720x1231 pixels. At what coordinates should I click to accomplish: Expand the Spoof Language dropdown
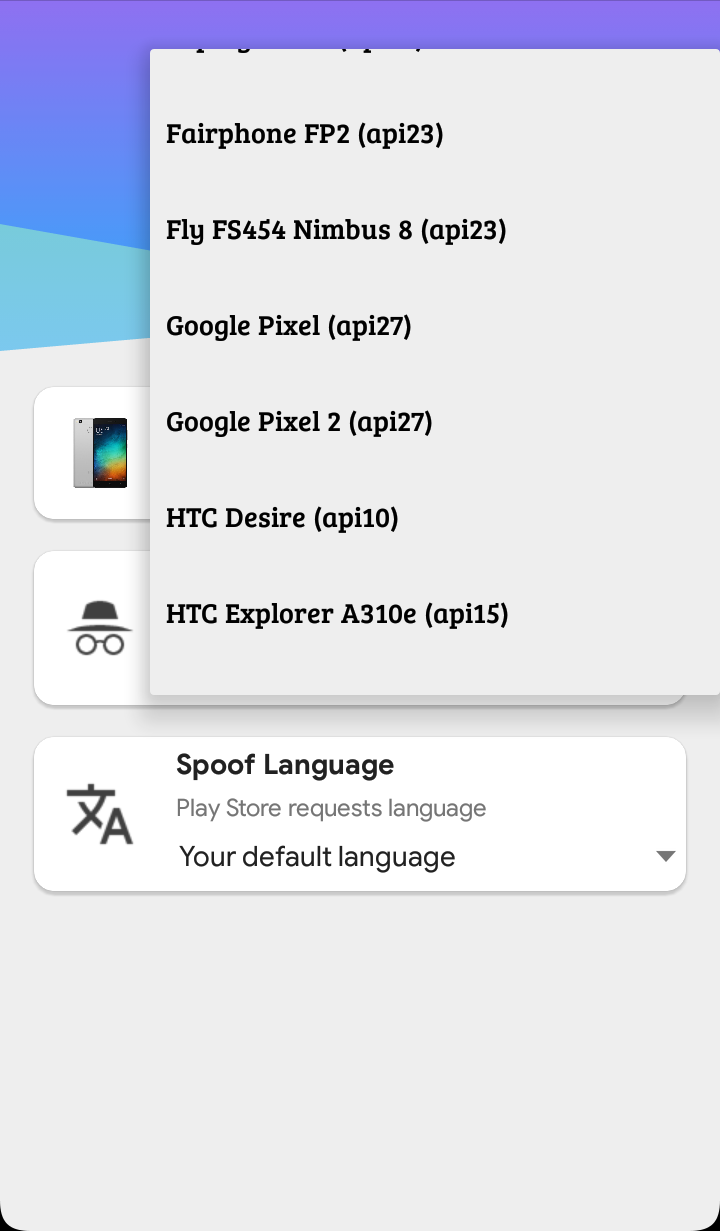[x=427, y=857]
